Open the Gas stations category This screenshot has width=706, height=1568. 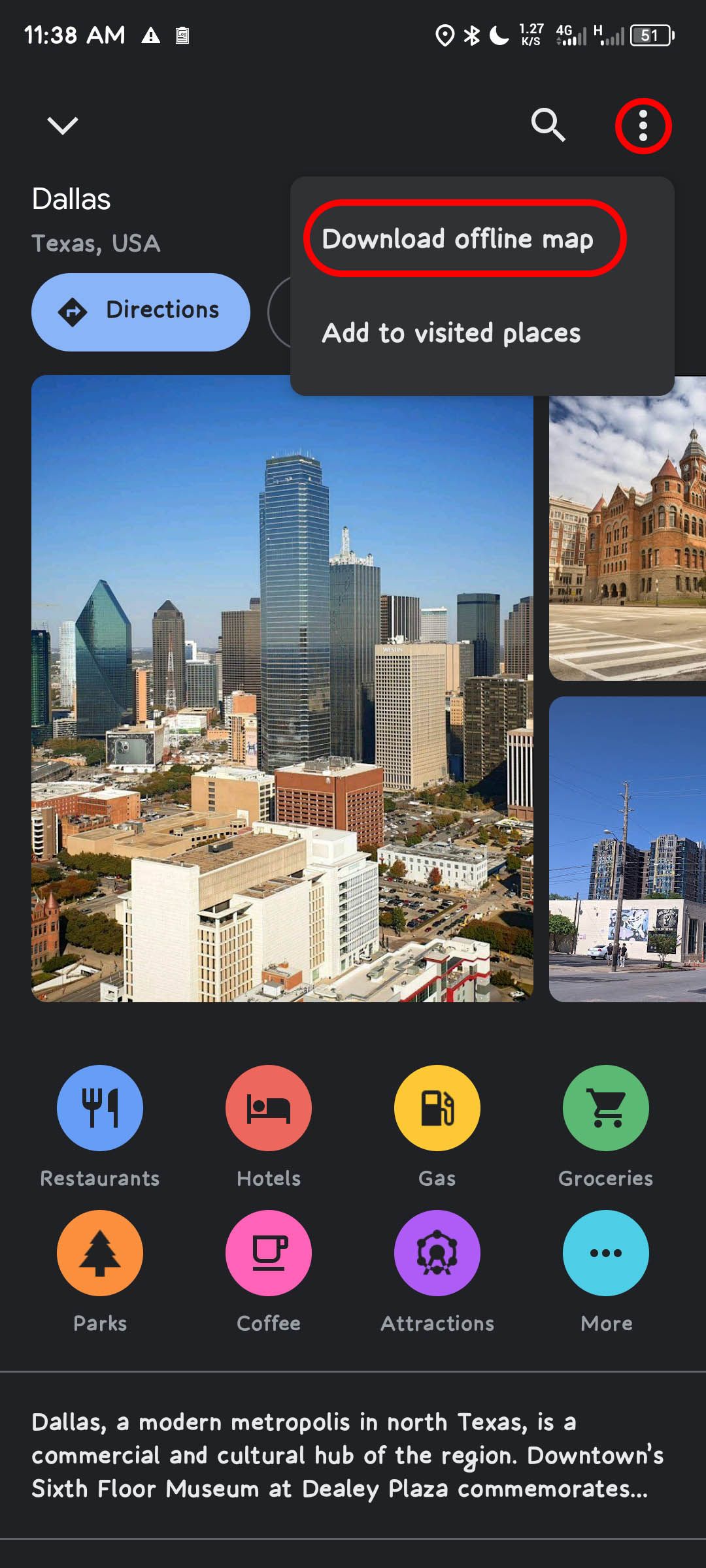coord(437,1107)
